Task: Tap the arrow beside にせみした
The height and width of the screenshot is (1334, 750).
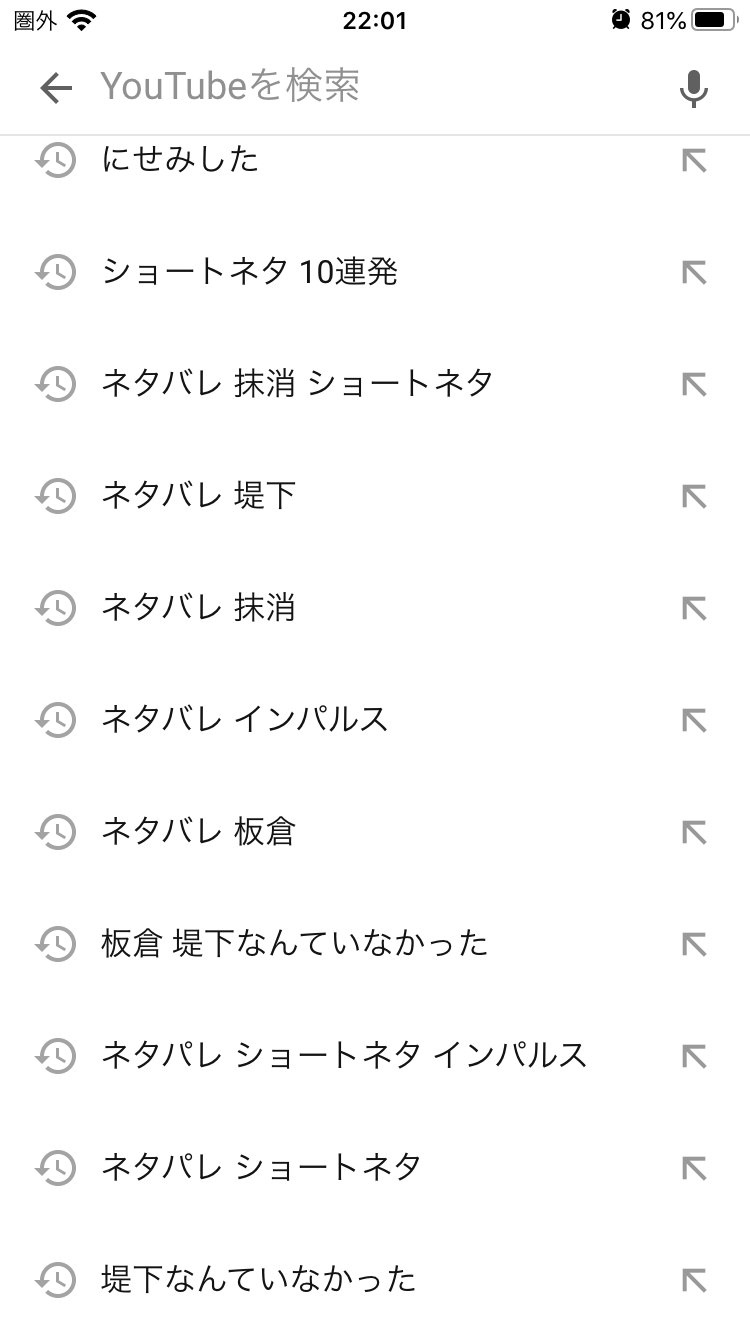Action: tap(694, 160)
